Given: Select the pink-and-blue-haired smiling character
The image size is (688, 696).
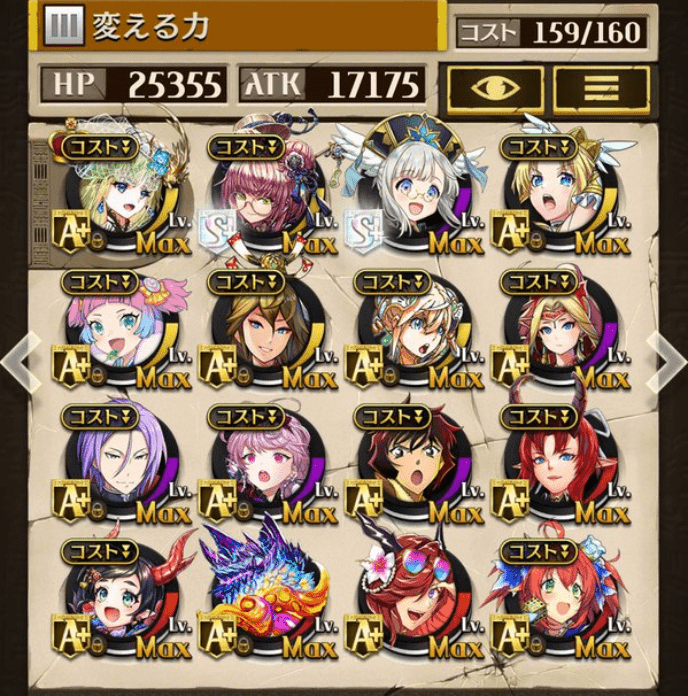Looking at the screenshot, I should coord(118,330).
